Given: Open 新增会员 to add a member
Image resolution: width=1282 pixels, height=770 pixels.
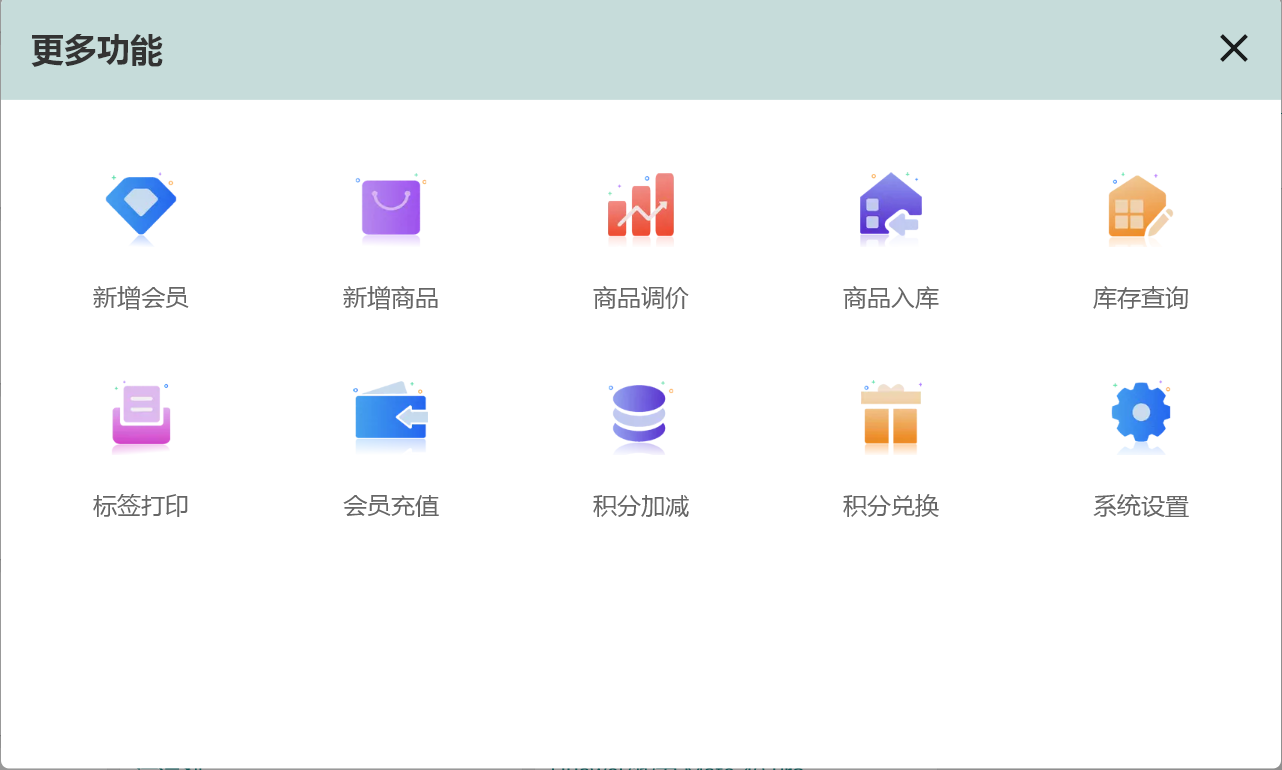Looking at the screenshot, I should click(x=141, y=210).
